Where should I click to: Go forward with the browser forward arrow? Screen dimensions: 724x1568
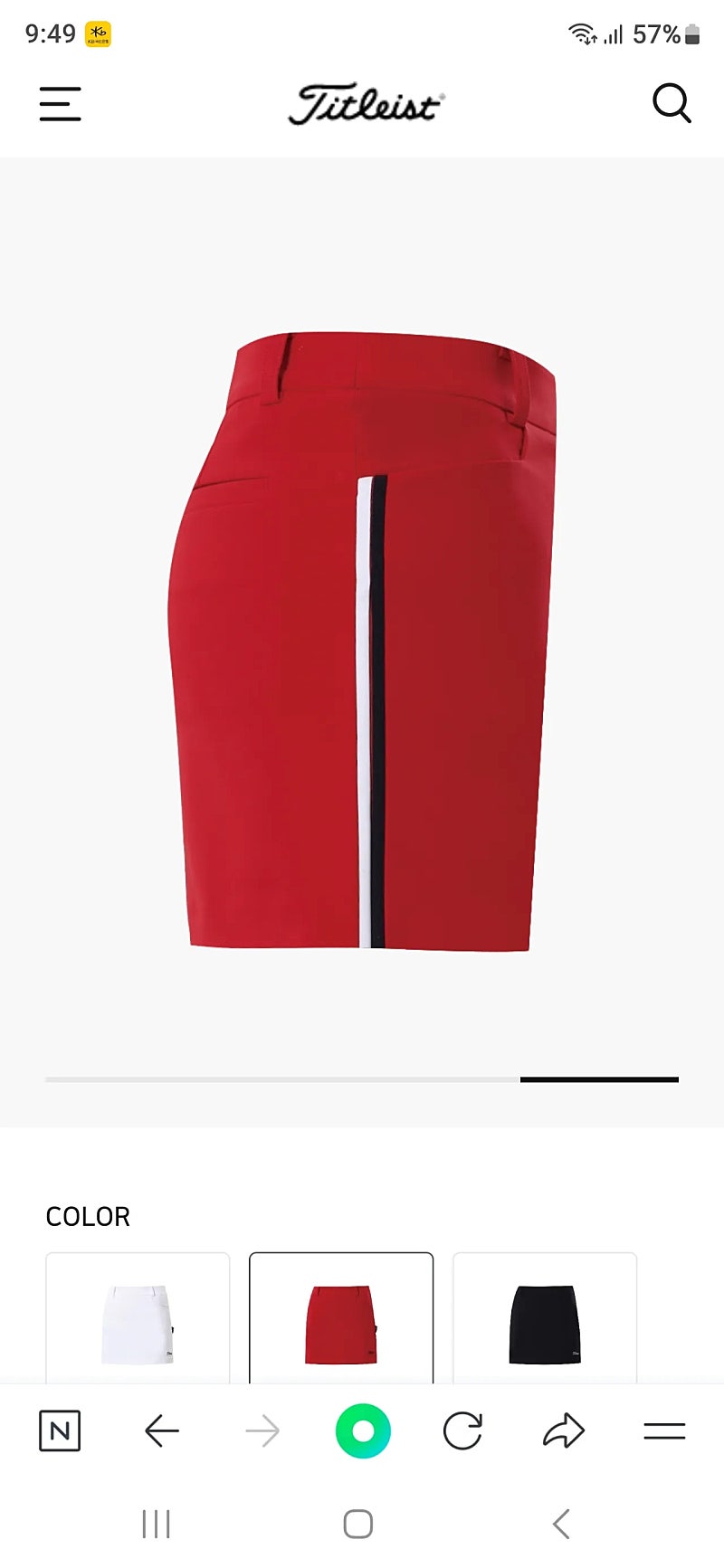click(262, 1430)
